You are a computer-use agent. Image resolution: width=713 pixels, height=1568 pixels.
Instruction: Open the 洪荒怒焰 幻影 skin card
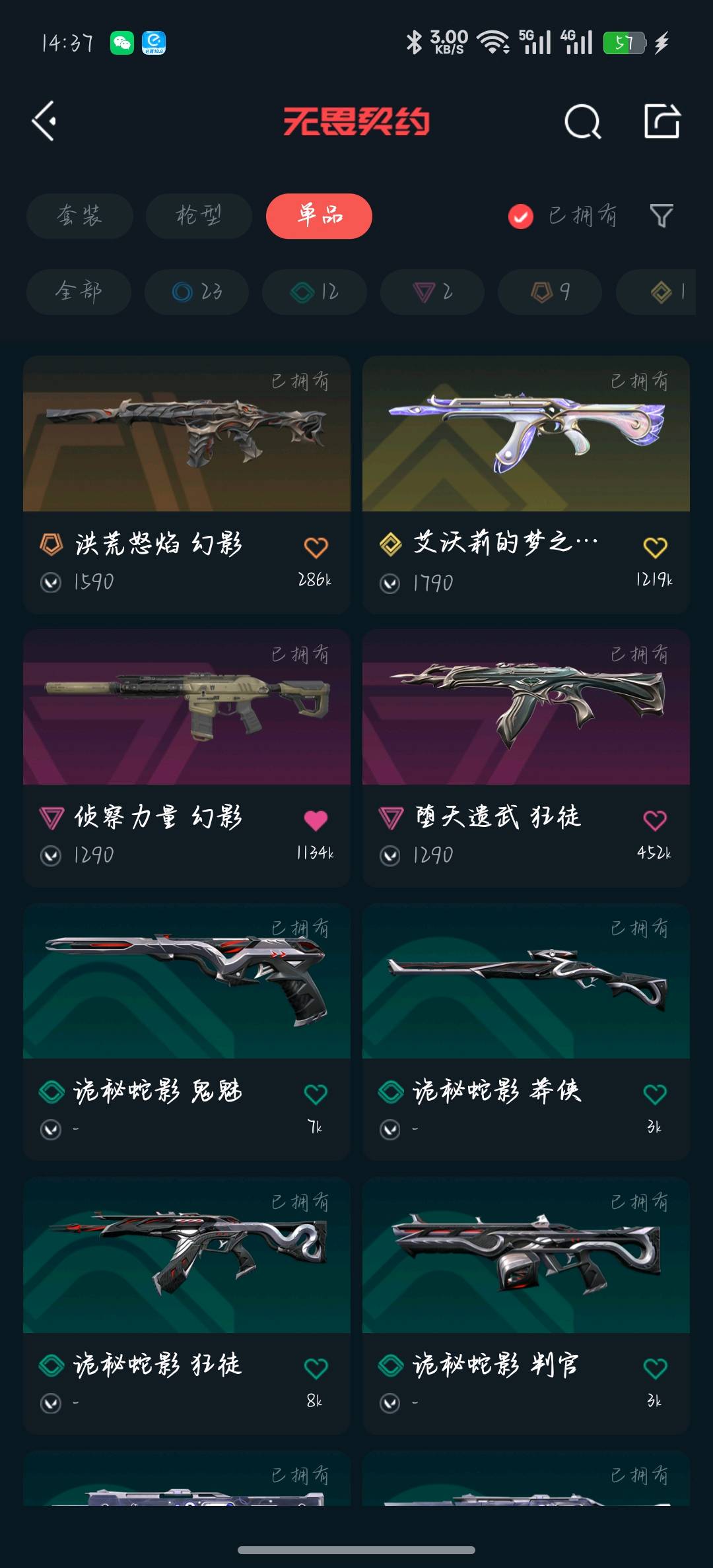(x=187, y=485)
